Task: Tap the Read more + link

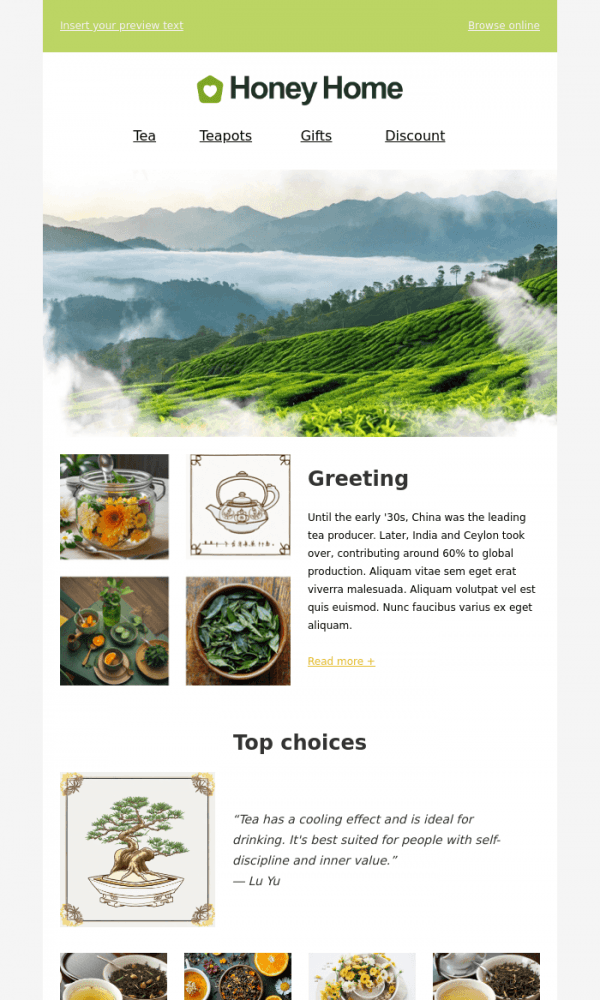Action: click(341, 661)
